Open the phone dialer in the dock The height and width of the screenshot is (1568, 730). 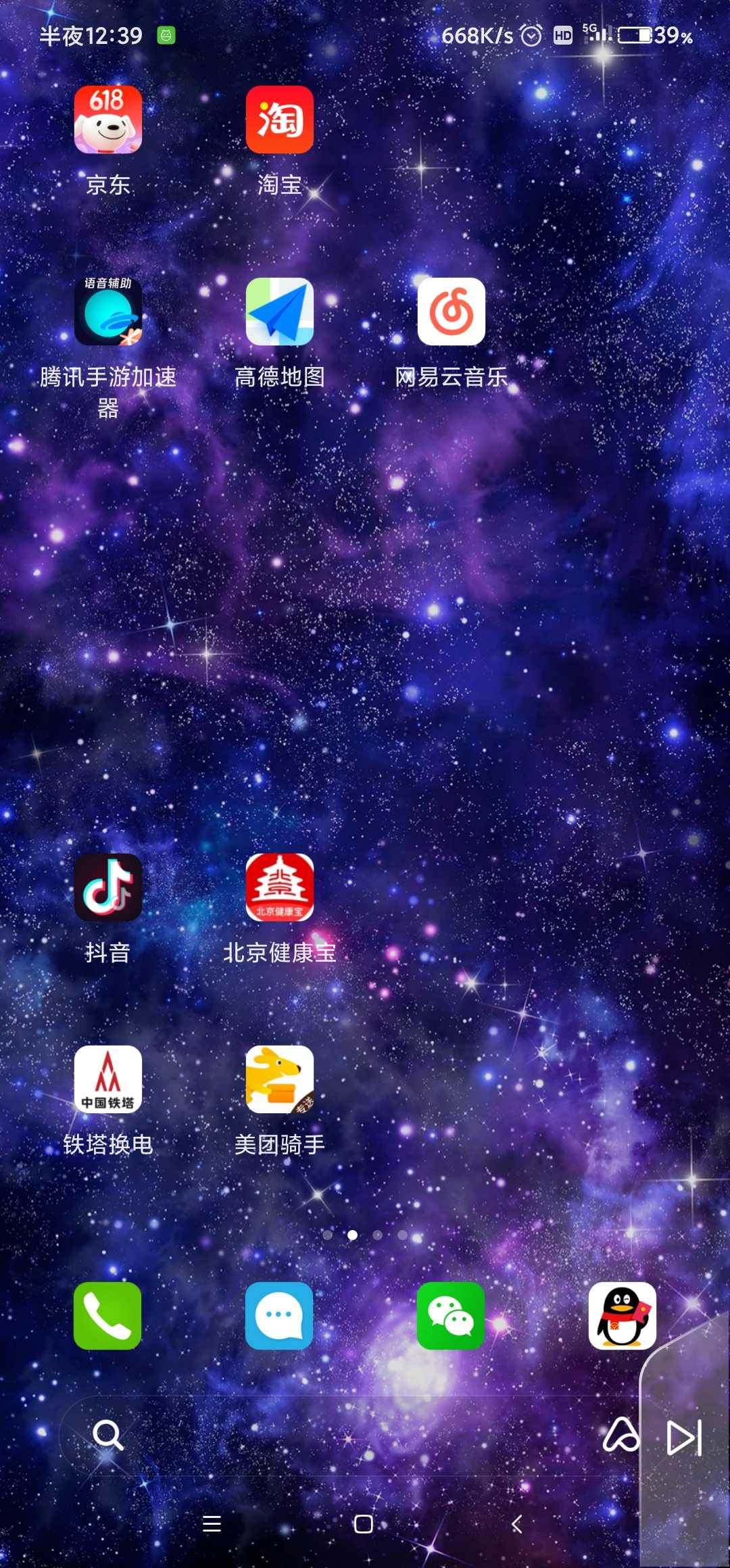tap(108, 1316)
